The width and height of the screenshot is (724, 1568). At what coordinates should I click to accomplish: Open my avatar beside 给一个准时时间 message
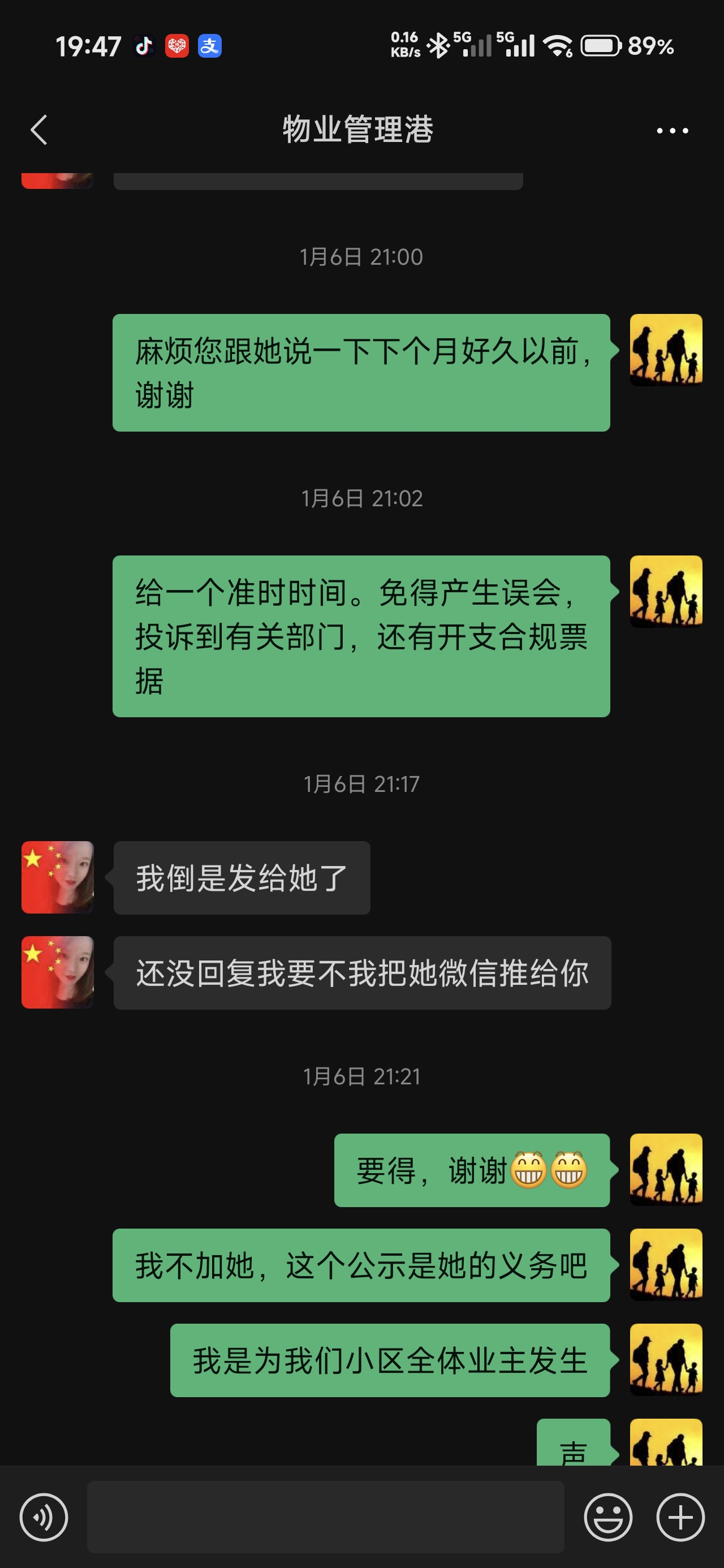(x=666, y=591)
